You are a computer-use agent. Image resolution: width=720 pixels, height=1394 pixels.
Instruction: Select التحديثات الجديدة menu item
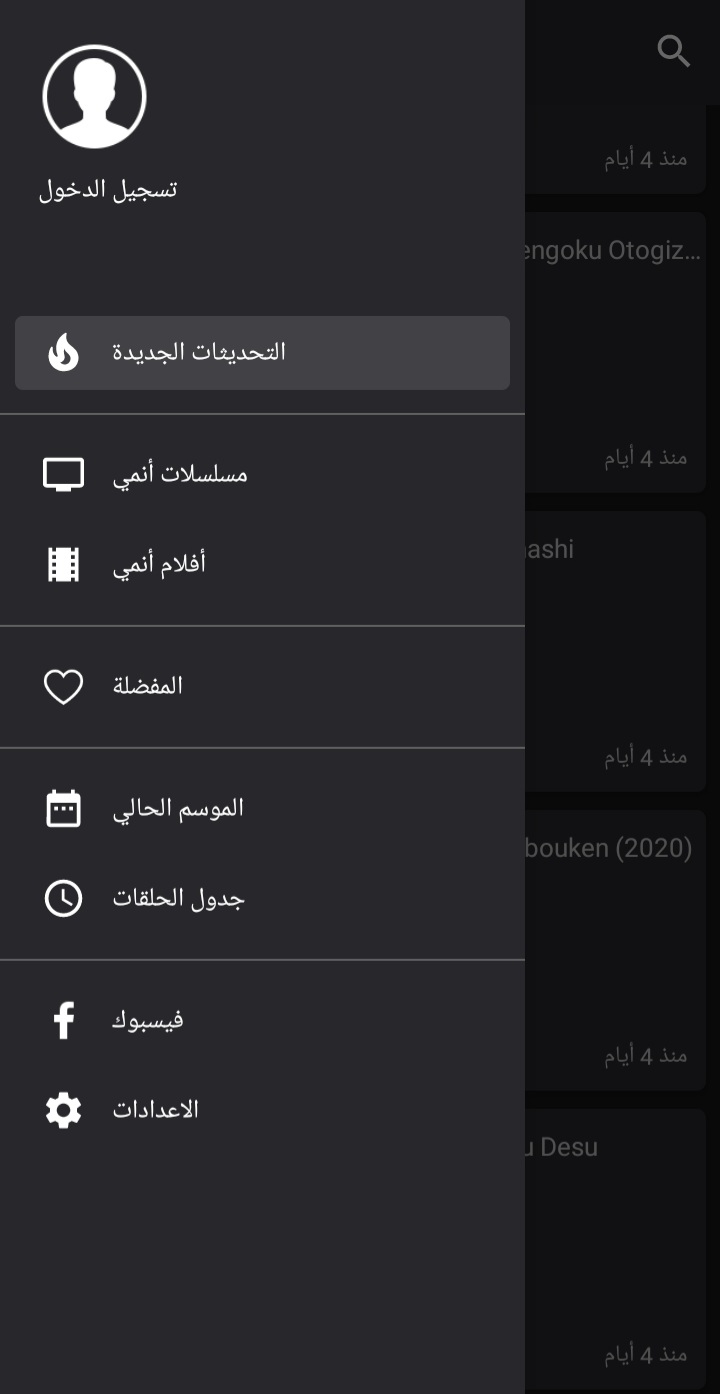pyautogui.click(x=262, y=353)
